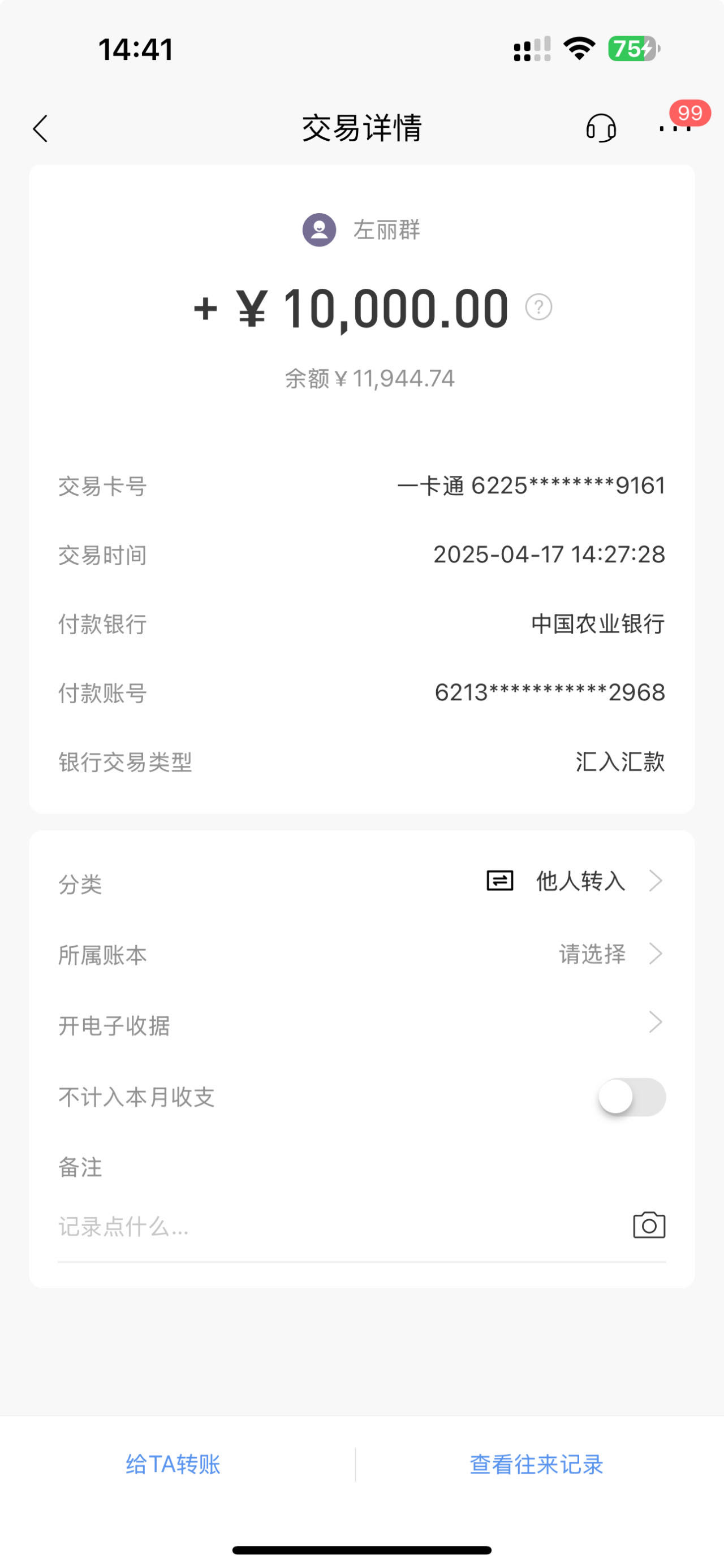Tap 给TA转账 button
Viewport: 724px width, 1568px height.
(173, 1464)
